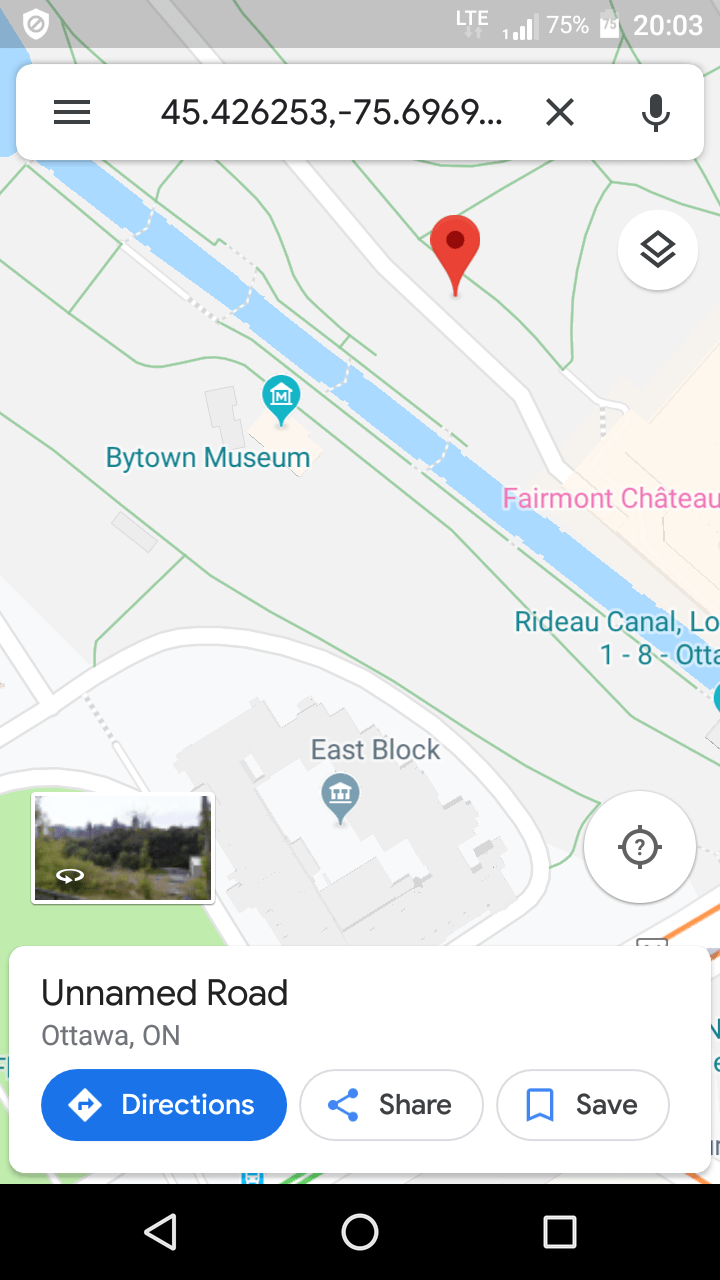Tap the Fairmont Château label on the map

610,498
